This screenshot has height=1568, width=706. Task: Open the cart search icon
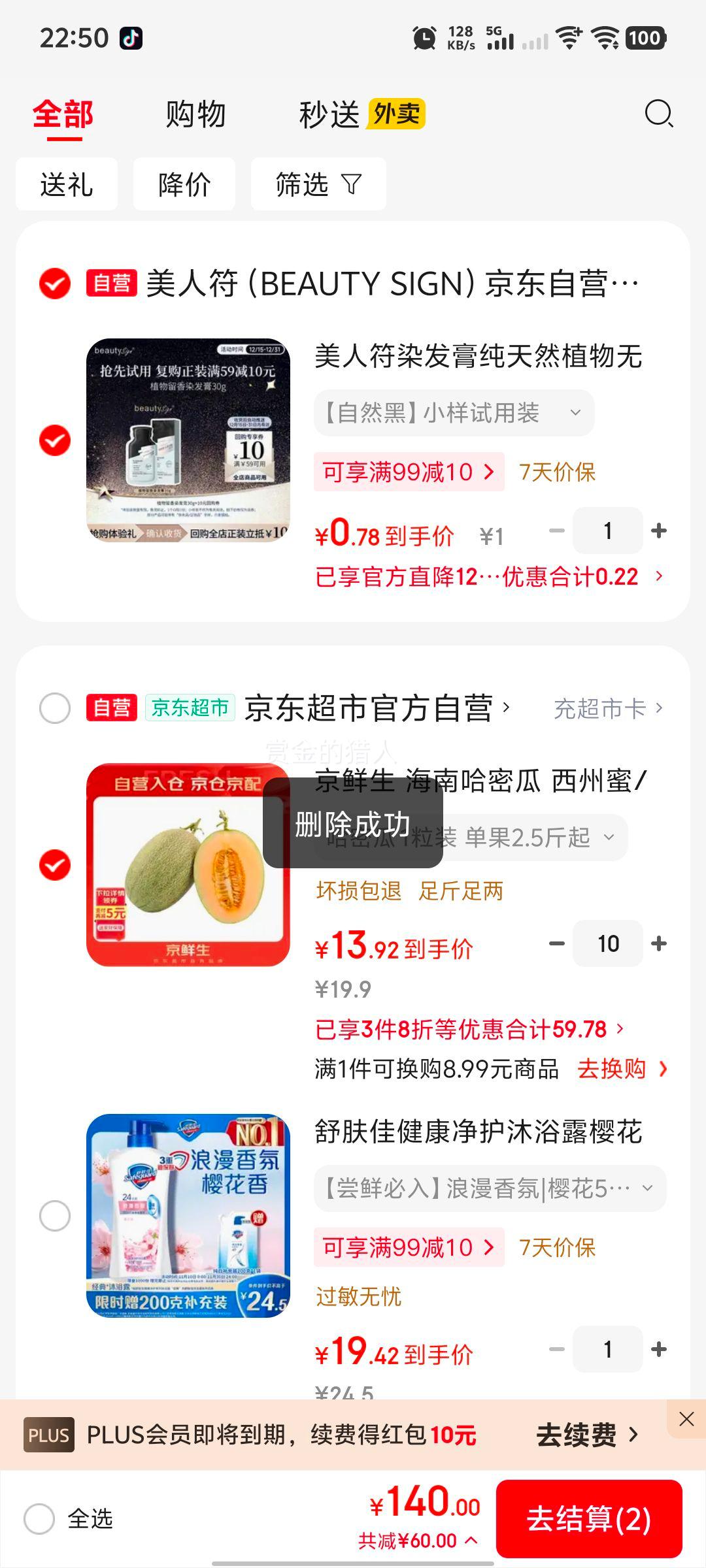(x=658, y=114)
